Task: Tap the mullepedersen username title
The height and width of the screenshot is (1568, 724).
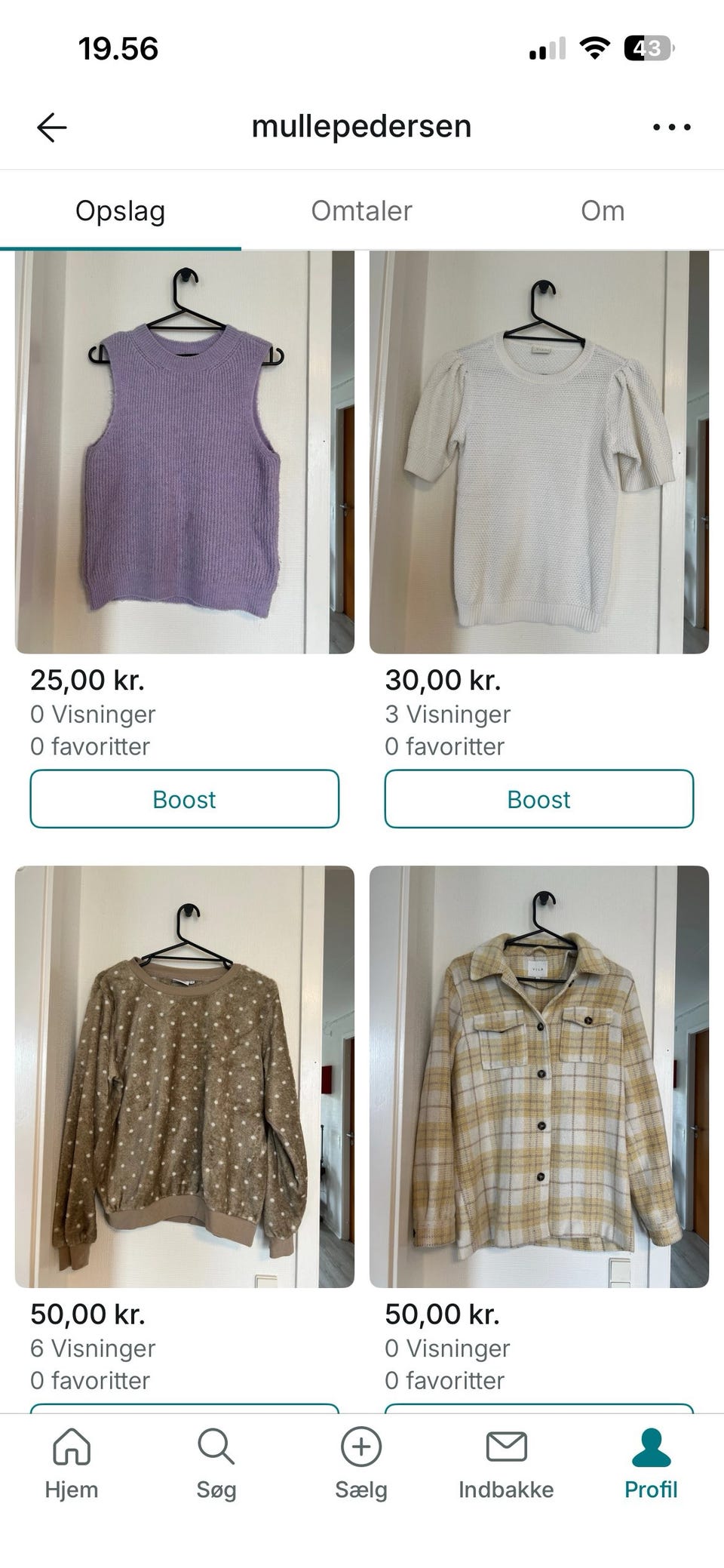Action: 362,126
